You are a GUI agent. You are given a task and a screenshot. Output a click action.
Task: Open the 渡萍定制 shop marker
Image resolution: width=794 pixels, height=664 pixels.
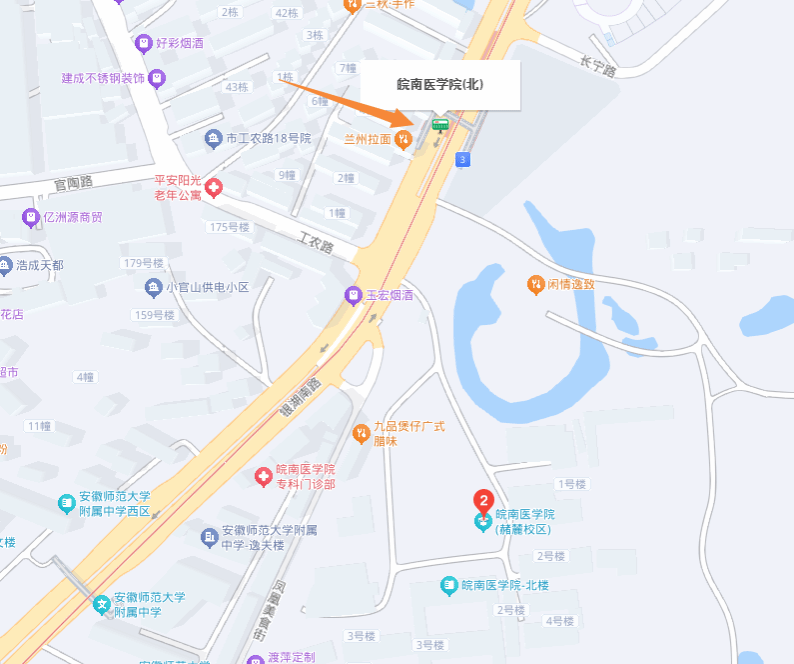[x=255, y=658]
